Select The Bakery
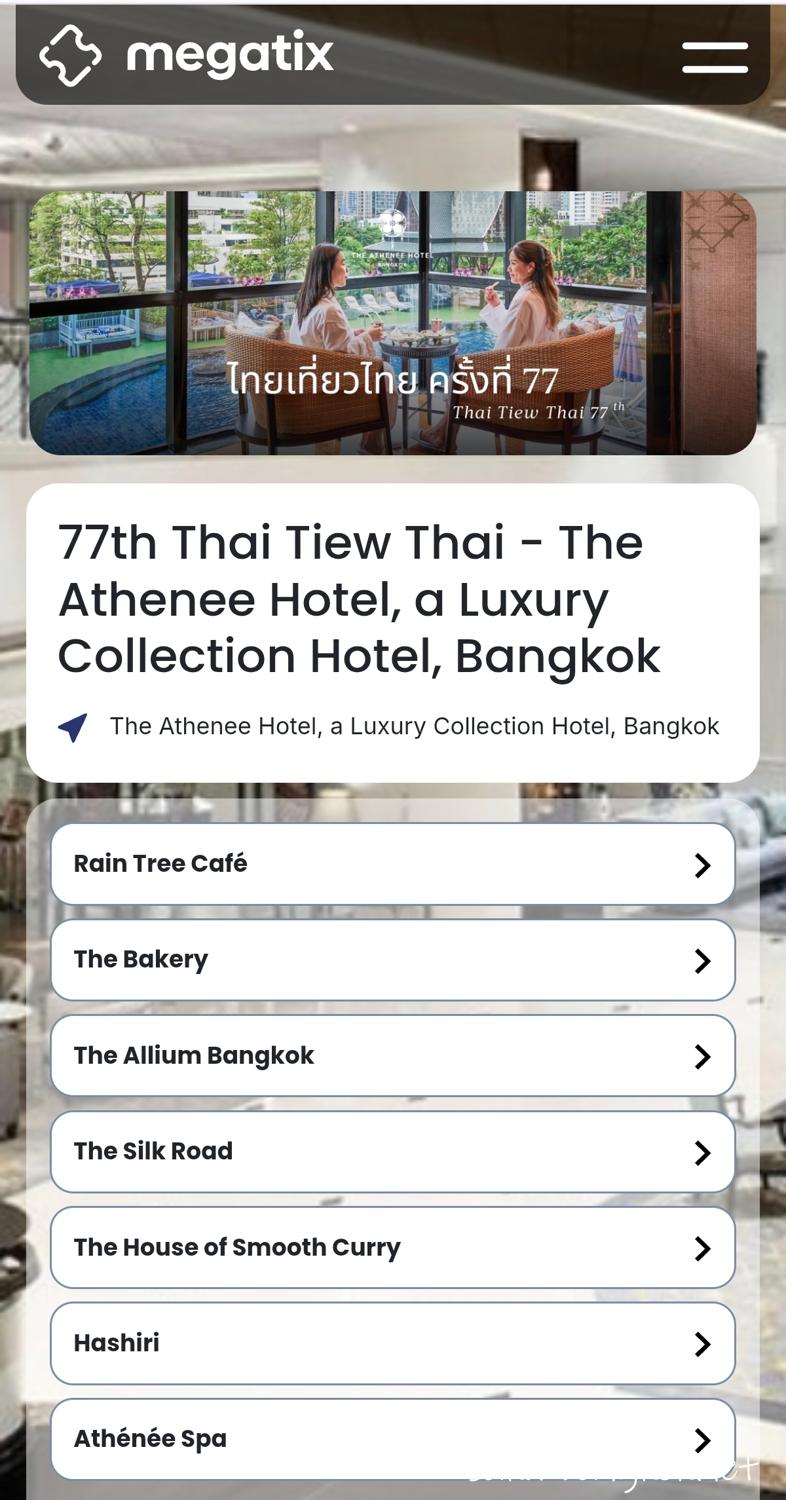This screenshot has width=786, height=1500. [x=393, y=960]
